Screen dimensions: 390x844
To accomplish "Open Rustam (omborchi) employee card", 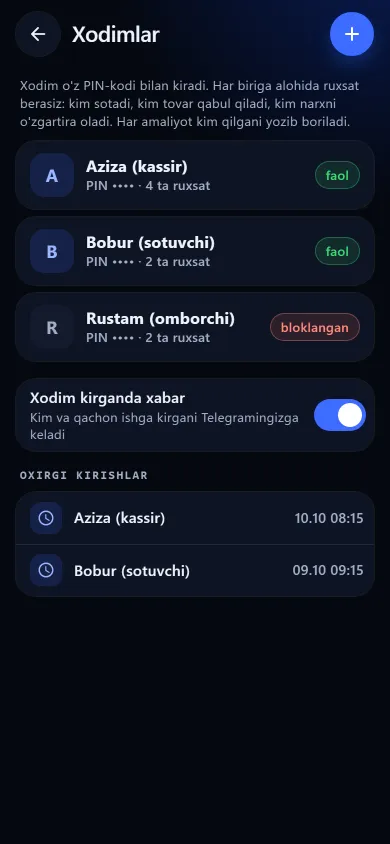I will click(x=195, y=327).
